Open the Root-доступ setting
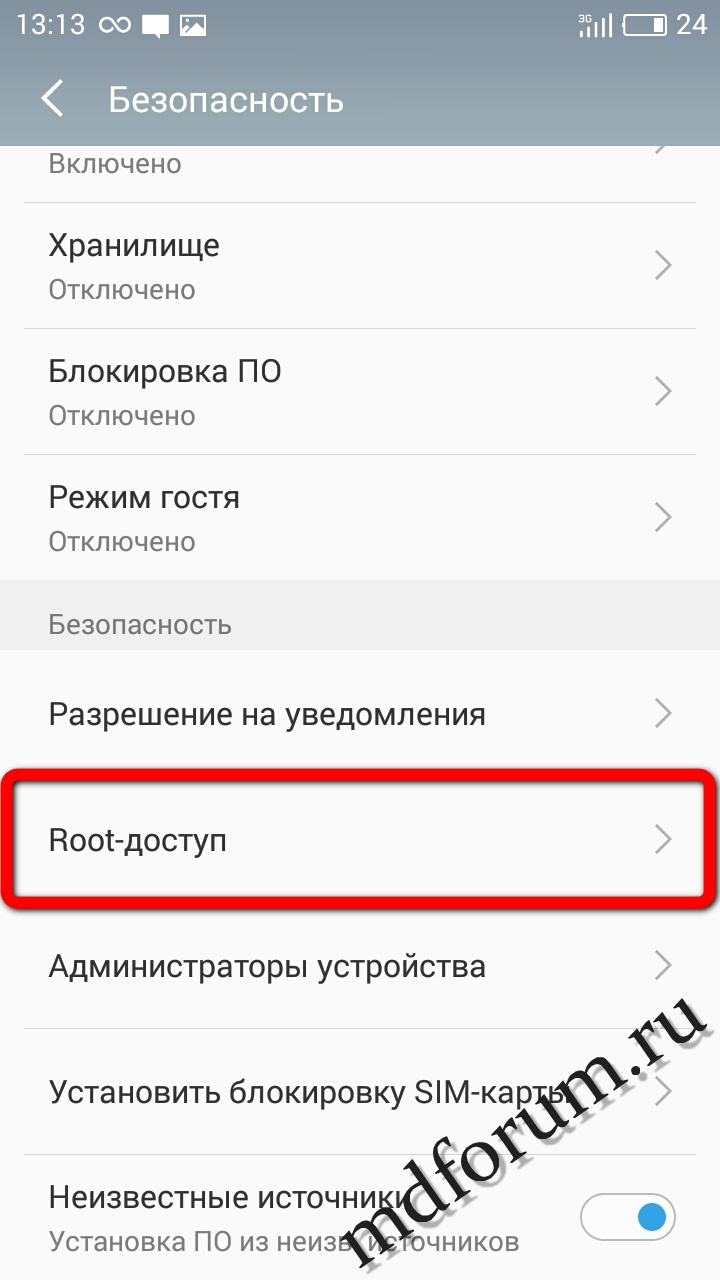This screenshot has height=1280, width=720. point(360,840)
